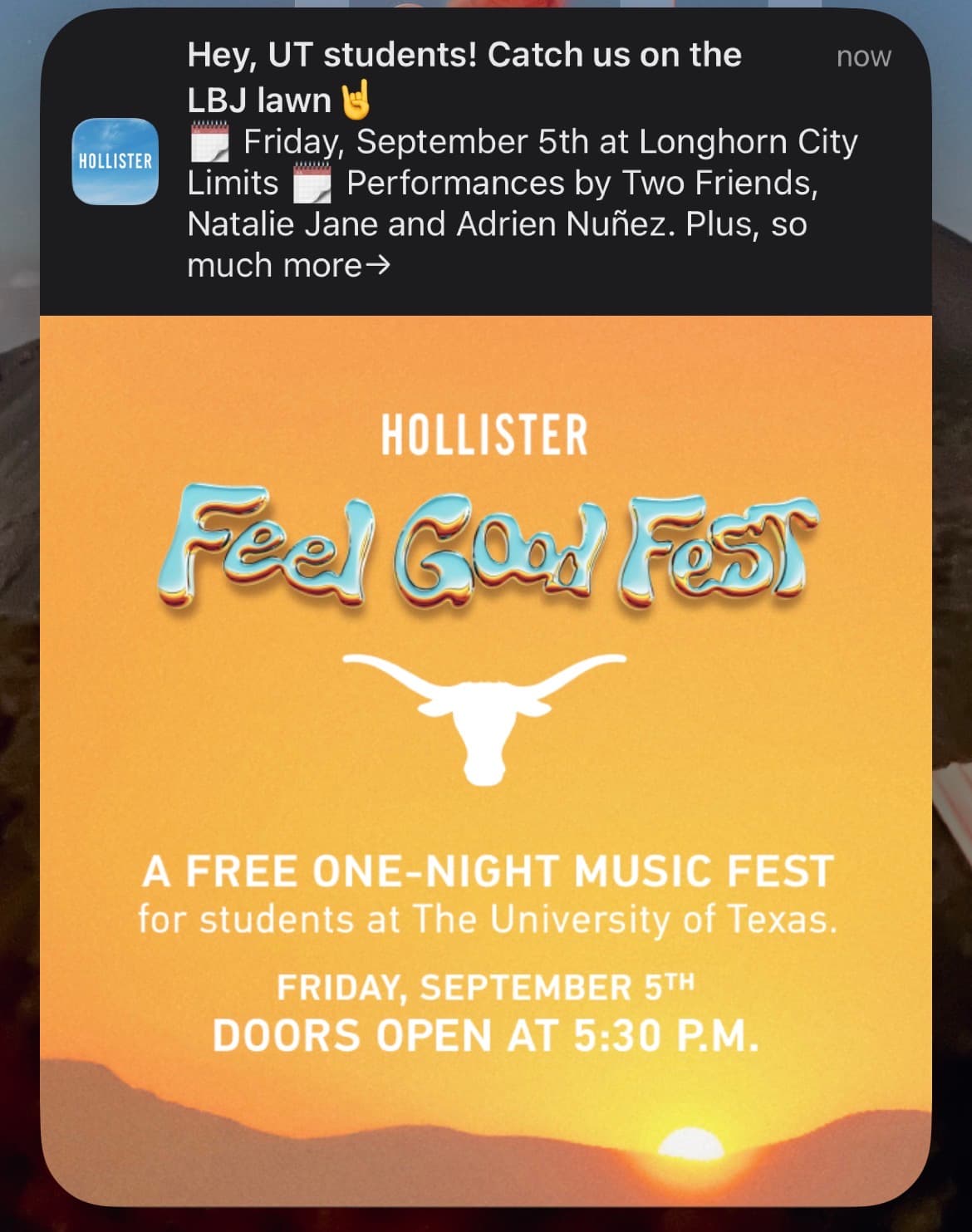972x1232 pixels.
Task: Tap the first calendar emoji in the notification
Action: 209,140
